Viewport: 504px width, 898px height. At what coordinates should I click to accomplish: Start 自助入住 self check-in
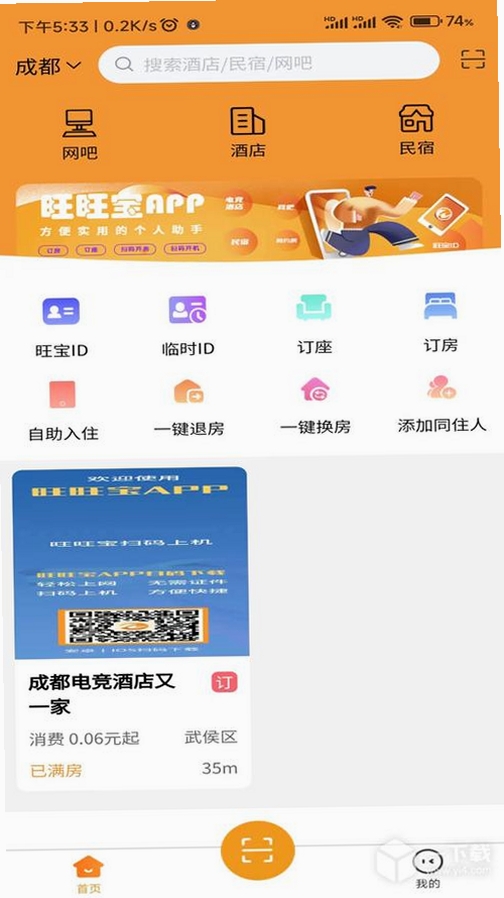pyautogui.click(x=63, y=411)
